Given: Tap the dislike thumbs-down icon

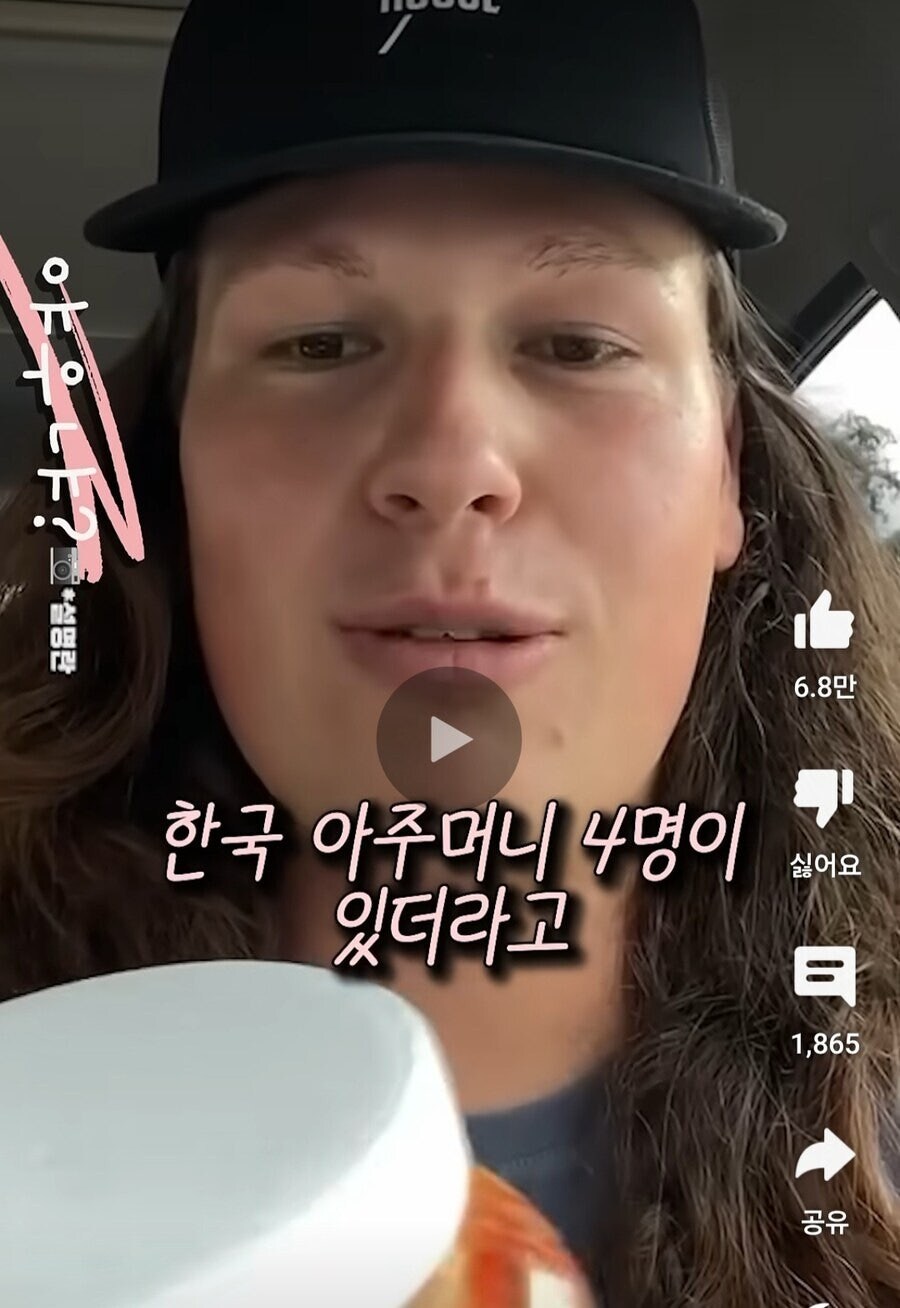Looking at the screenshot, I should (x=824, y=797).
